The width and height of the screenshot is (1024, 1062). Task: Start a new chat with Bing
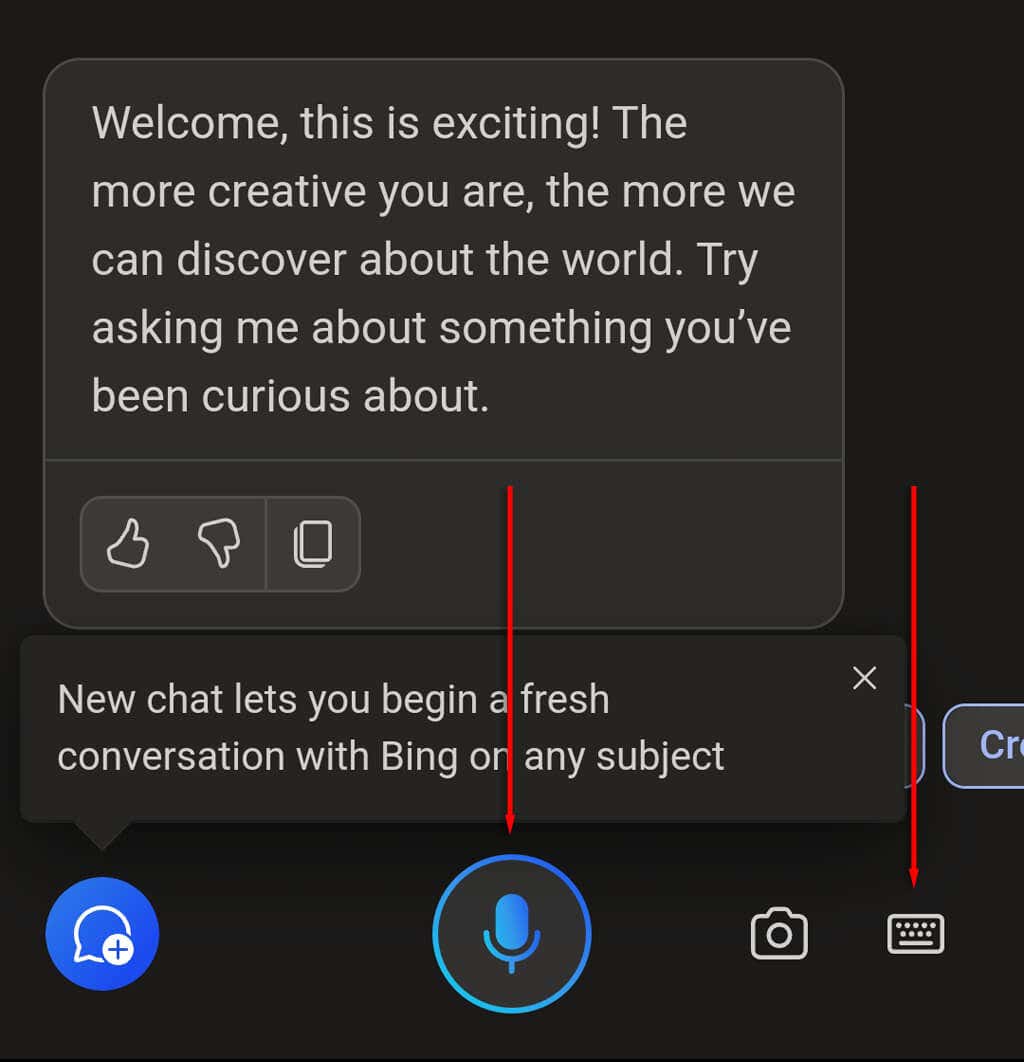pos(102,934)
